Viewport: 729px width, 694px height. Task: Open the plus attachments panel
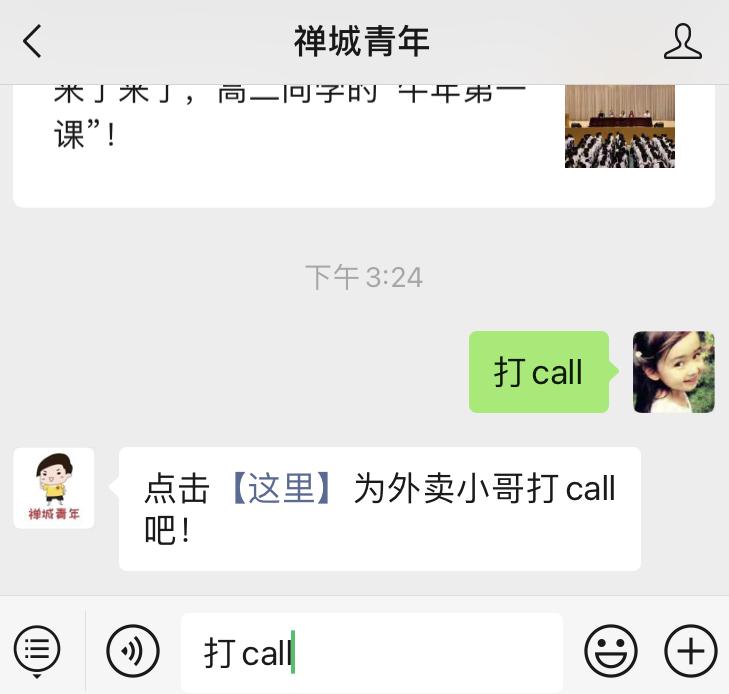pyautogui.click(x=690, y=651)
